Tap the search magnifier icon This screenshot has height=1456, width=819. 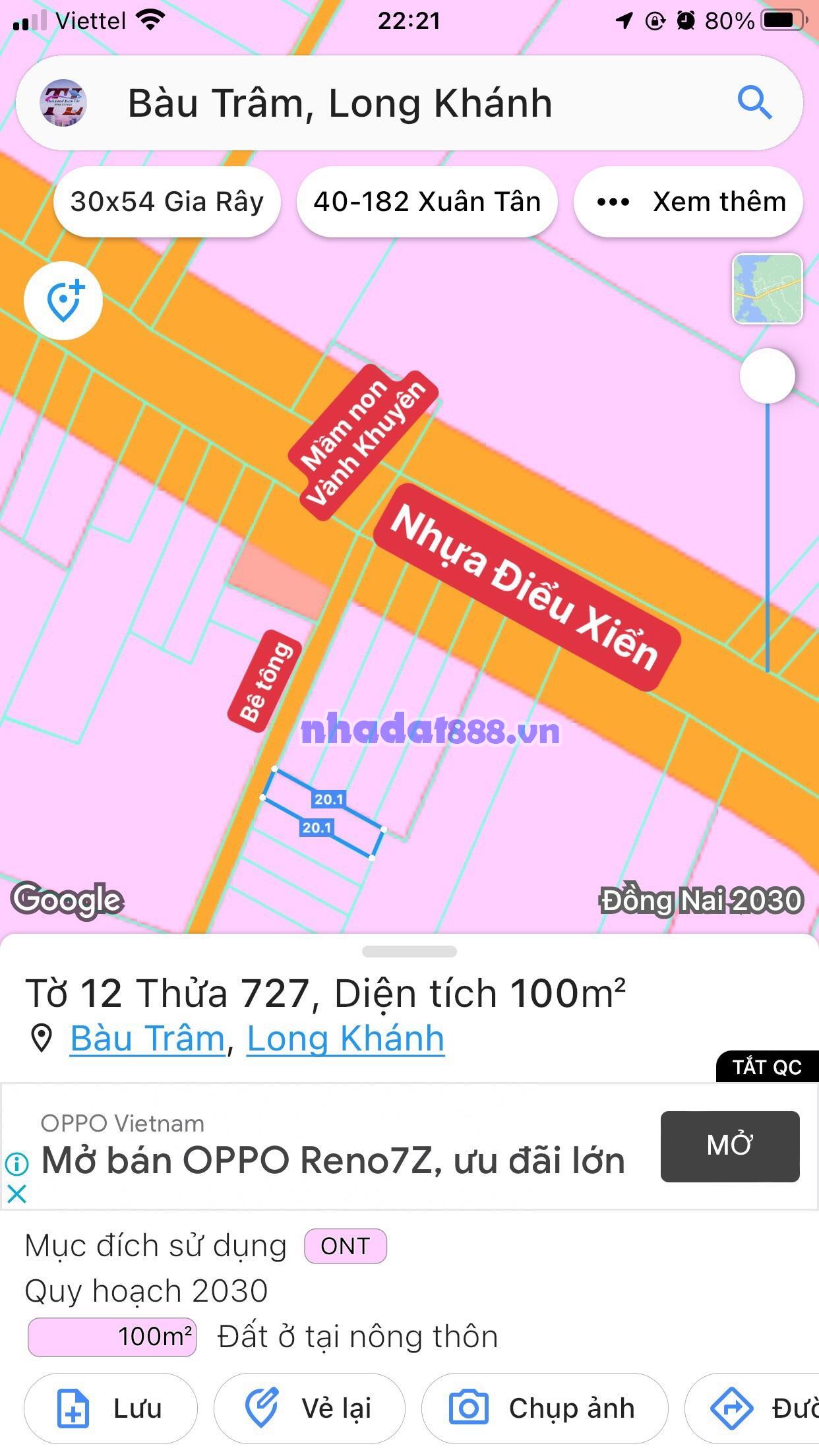tap(754, 103)
